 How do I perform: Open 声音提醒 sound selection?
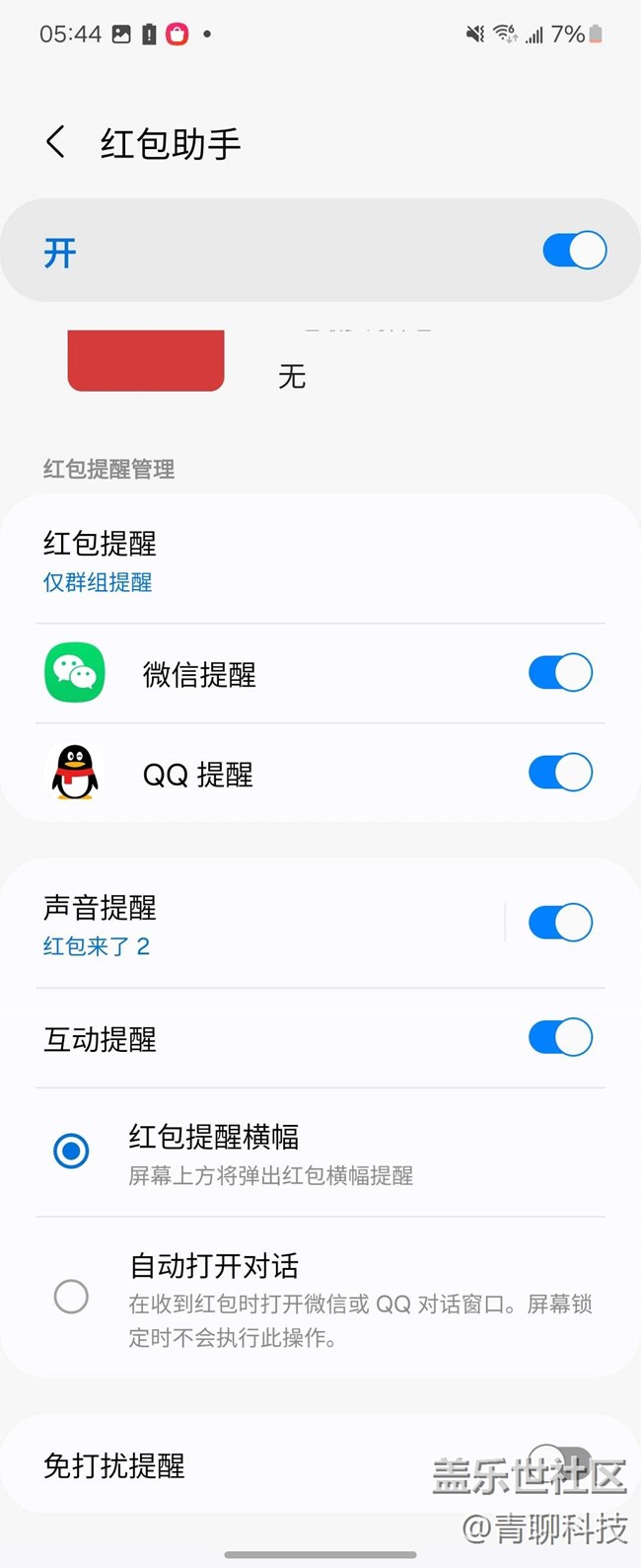(x=99, y=925)
